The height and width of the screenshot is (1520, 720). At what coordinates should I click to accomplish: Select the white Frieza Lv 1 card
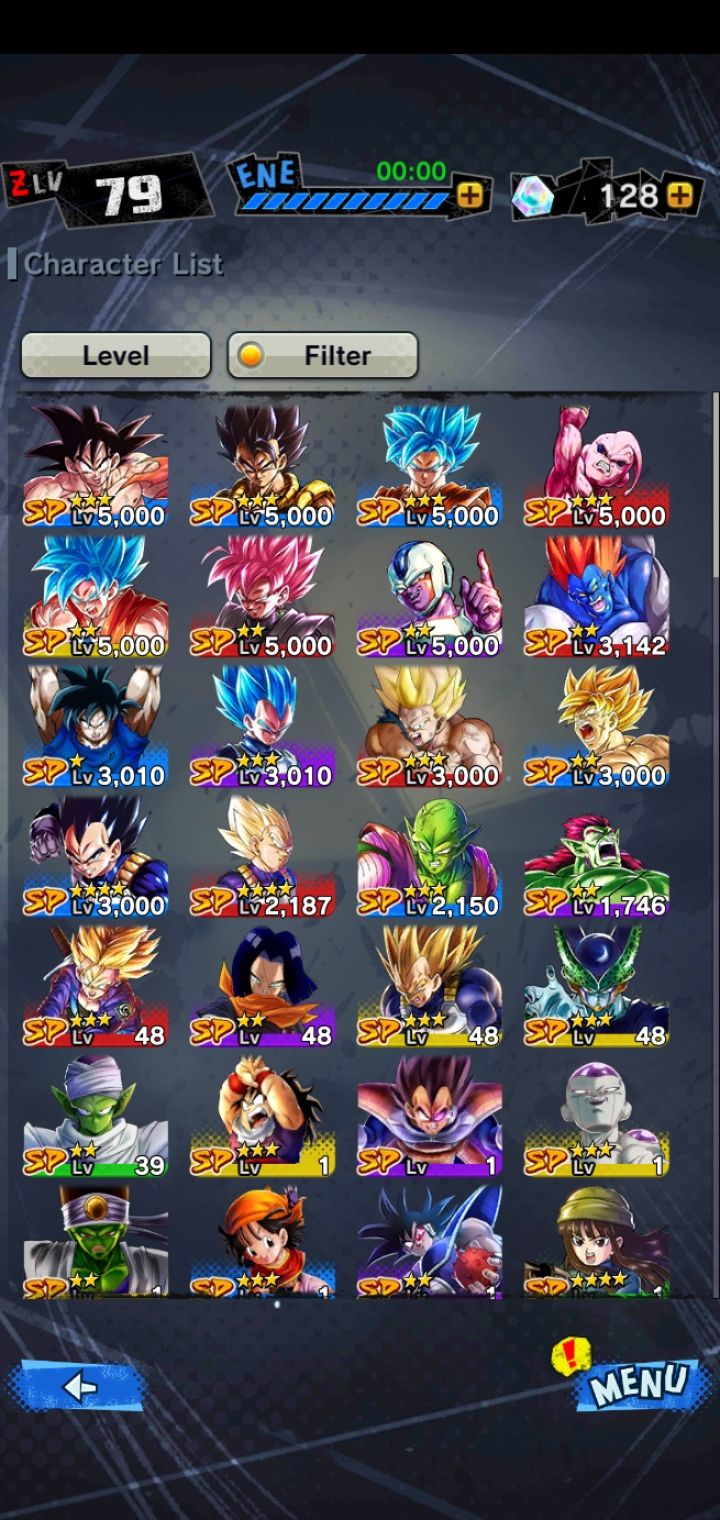pyautogui.click(x=596, y=1116)
